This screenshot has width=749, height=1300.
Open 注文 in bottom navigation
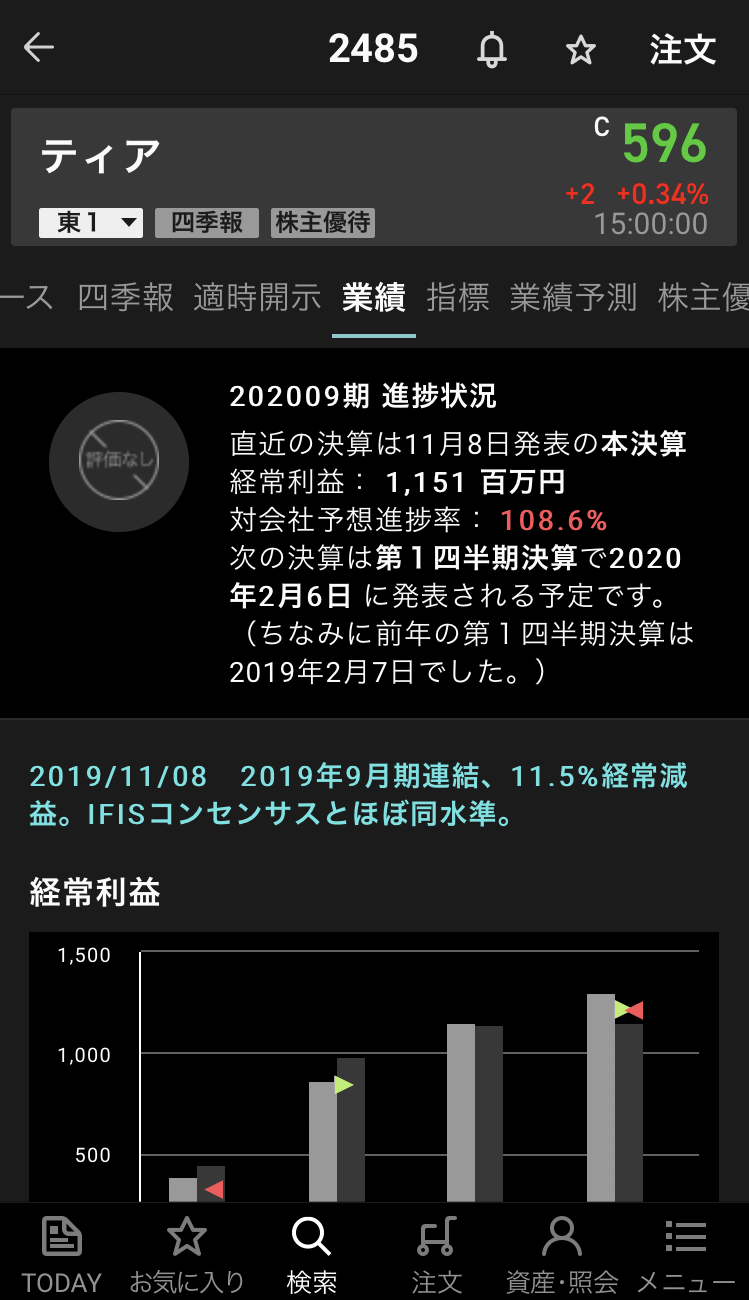436,1253
